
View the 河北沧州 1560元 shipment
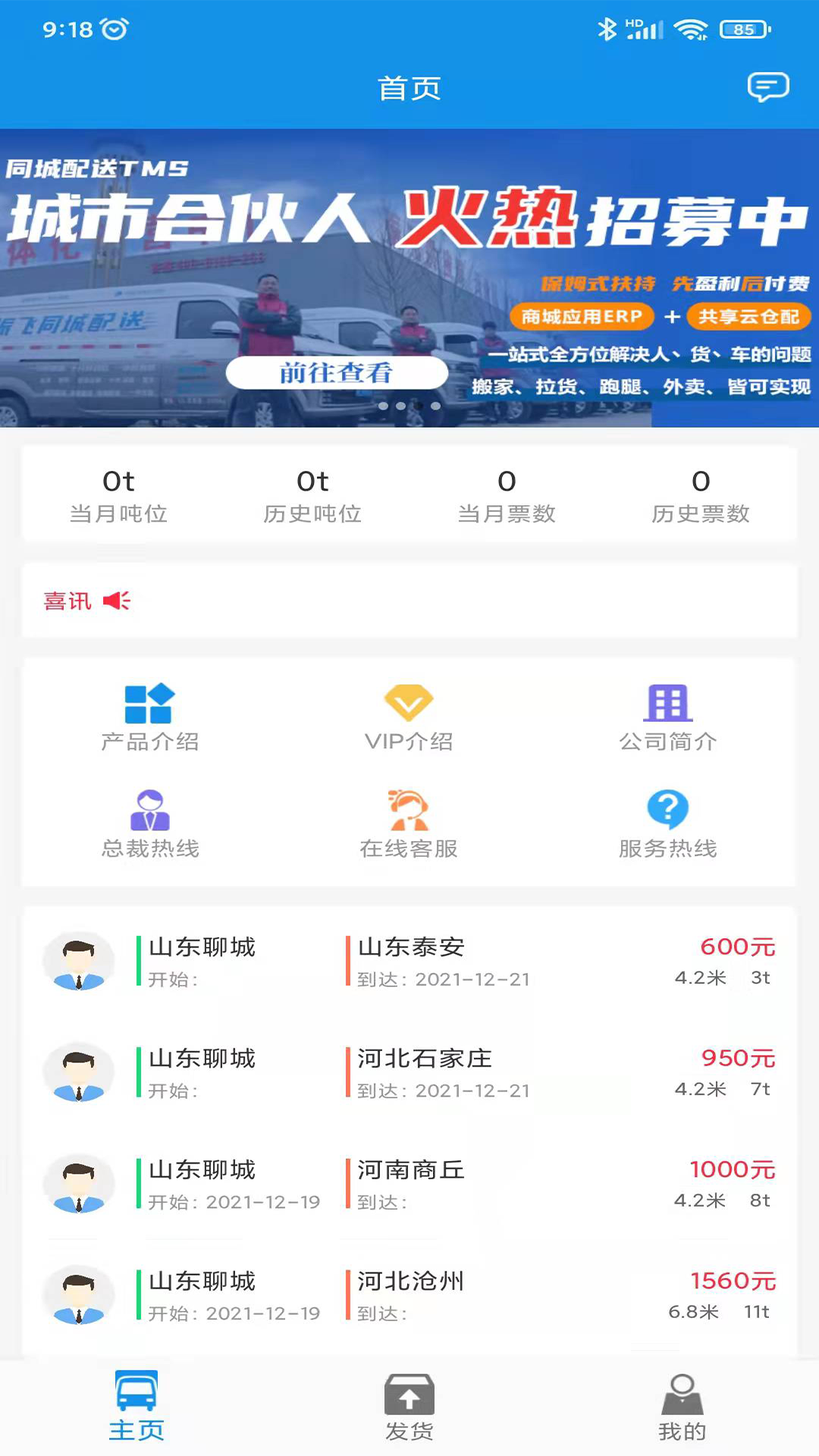tap(409, 1296)
